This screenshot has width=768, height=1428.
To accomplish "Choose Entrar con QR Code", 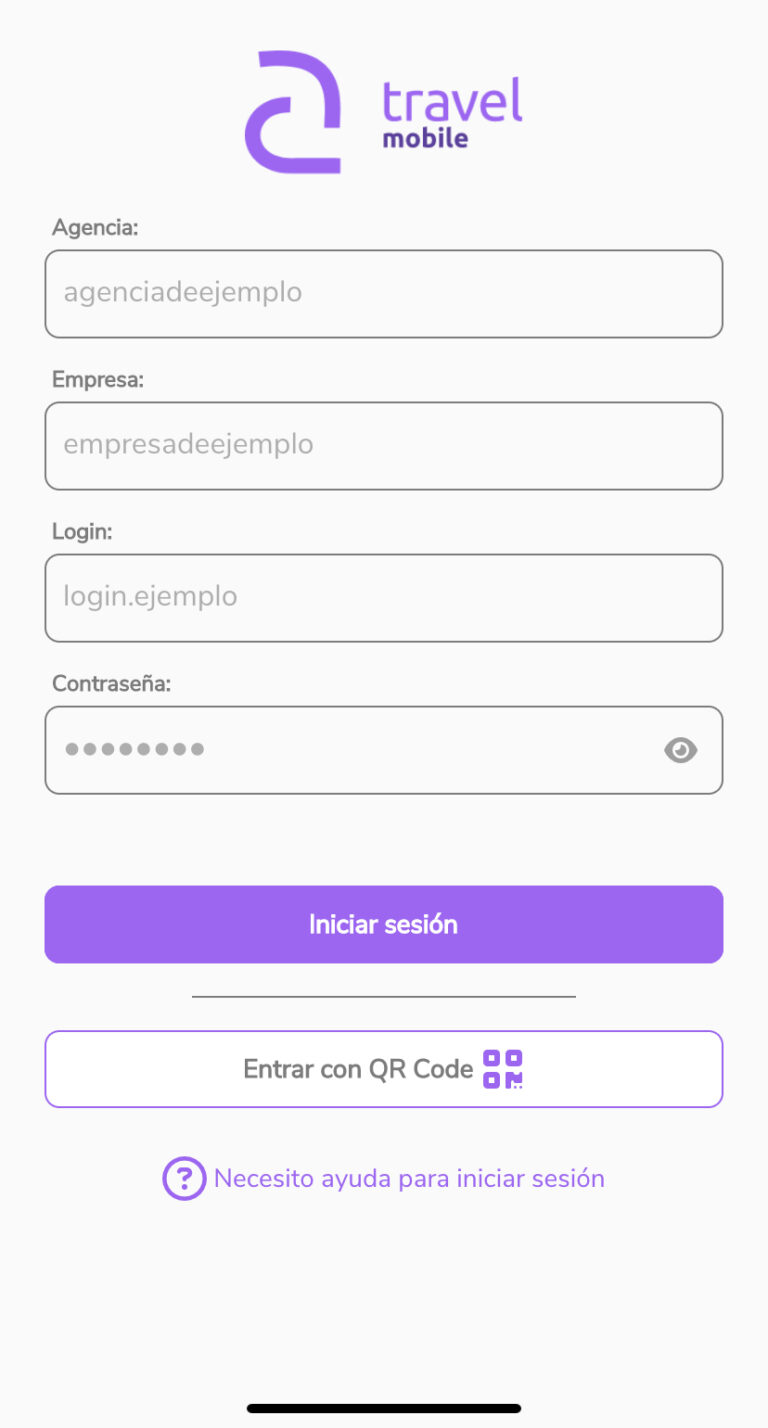I will click(383, 1069).
